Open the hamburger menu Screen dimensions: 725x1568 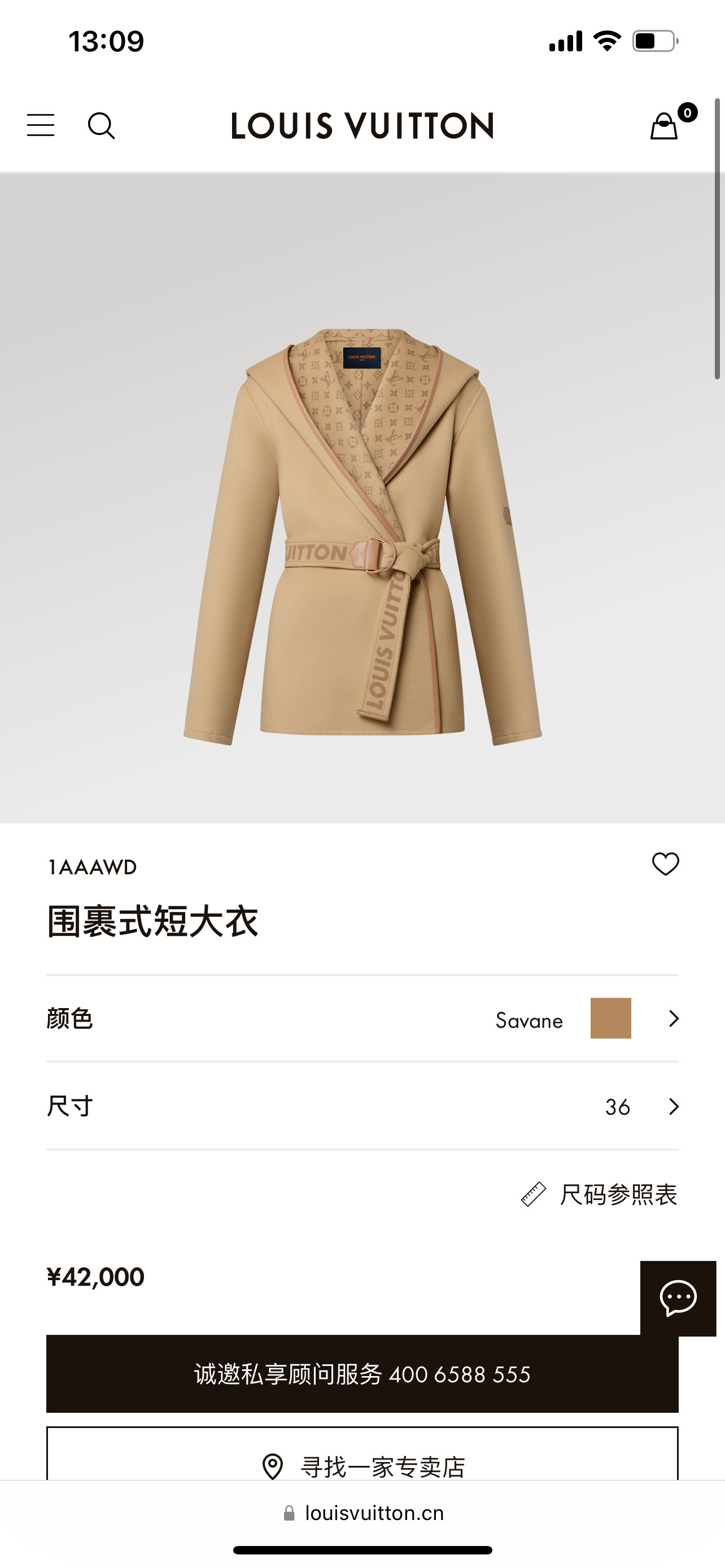click(41, 125)
